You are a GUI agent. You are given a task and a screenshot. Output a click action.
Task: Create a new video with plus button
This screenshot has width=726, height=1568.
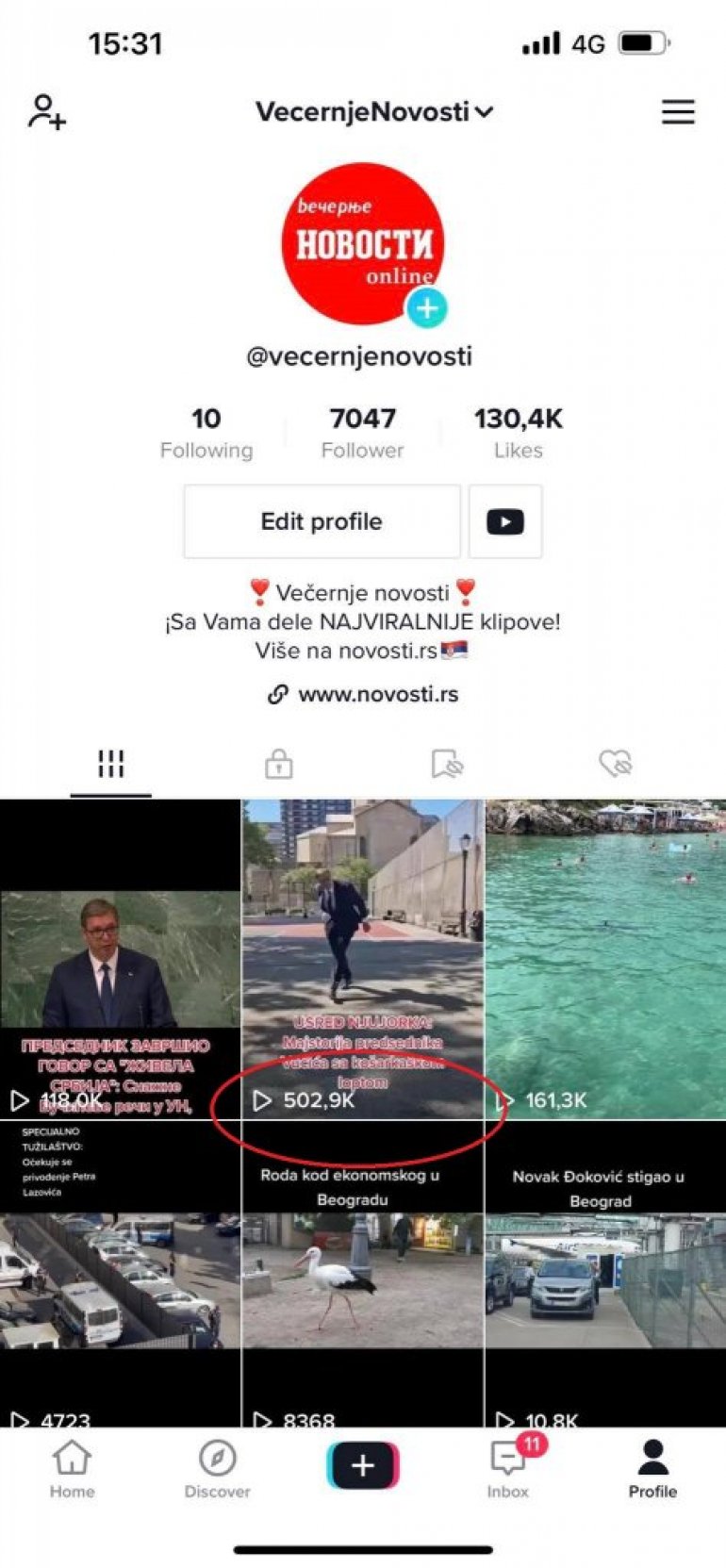pos(363,1465)
